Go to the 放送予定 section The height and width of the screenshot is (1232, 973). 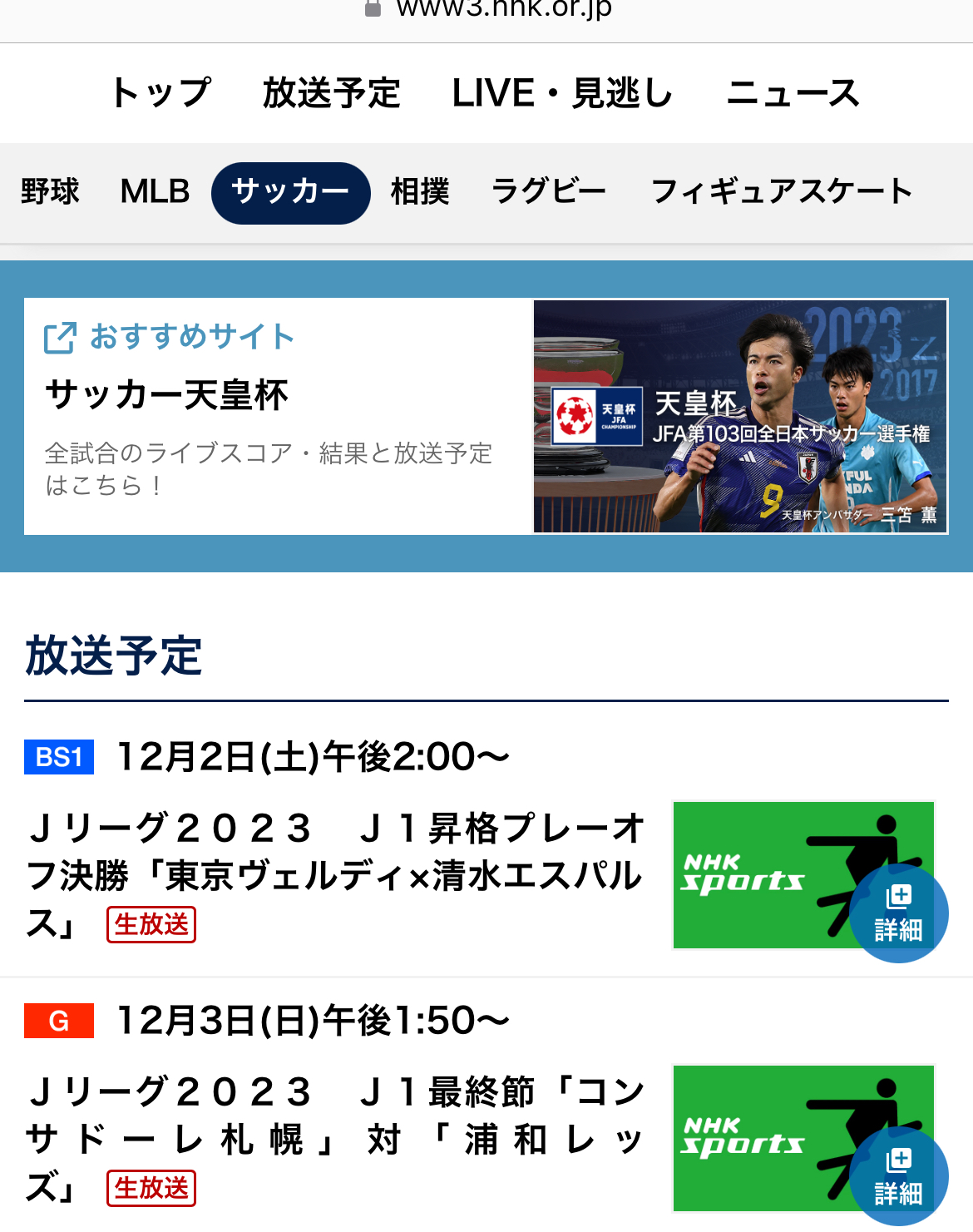click(x=331, y=92)
